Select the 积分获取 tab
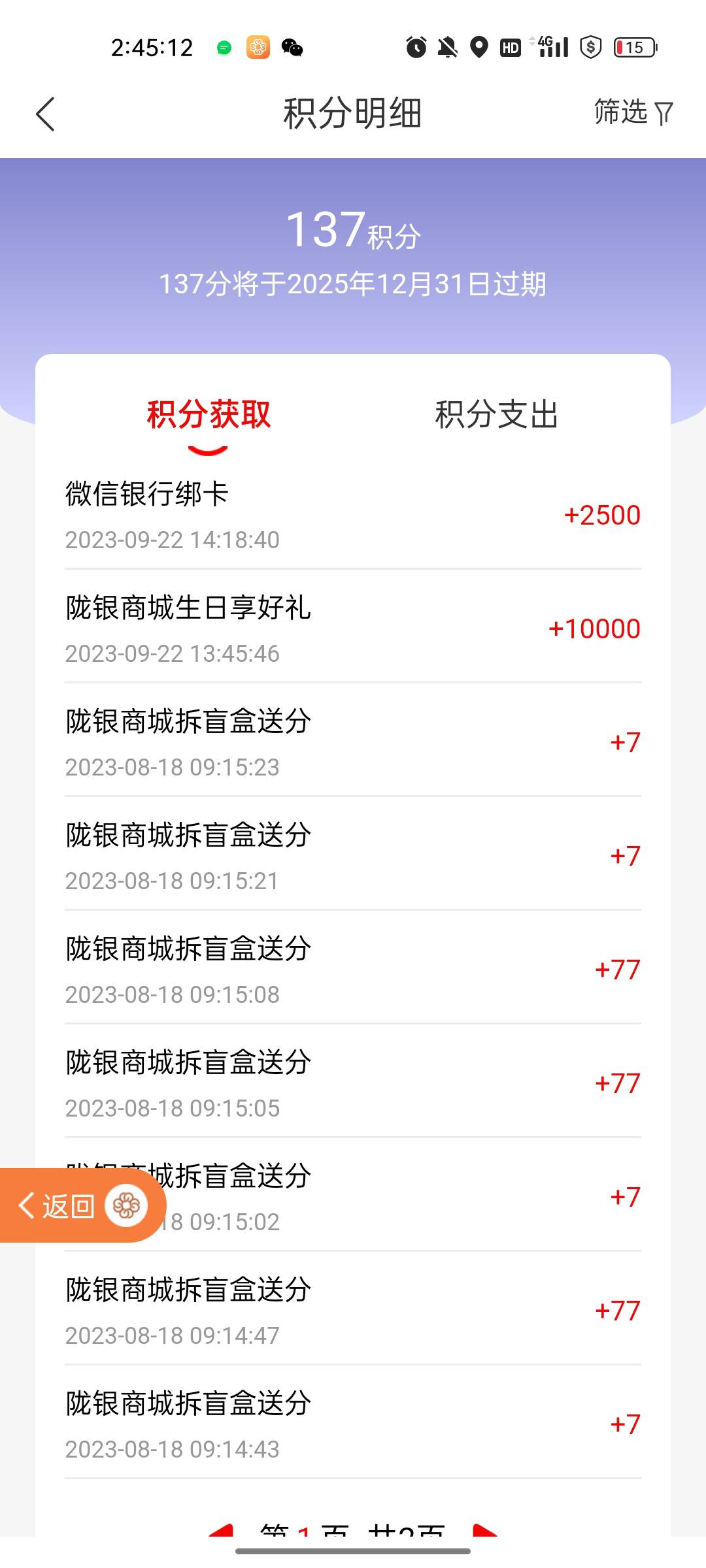706x1568 pixels. [x=209, y=414]
